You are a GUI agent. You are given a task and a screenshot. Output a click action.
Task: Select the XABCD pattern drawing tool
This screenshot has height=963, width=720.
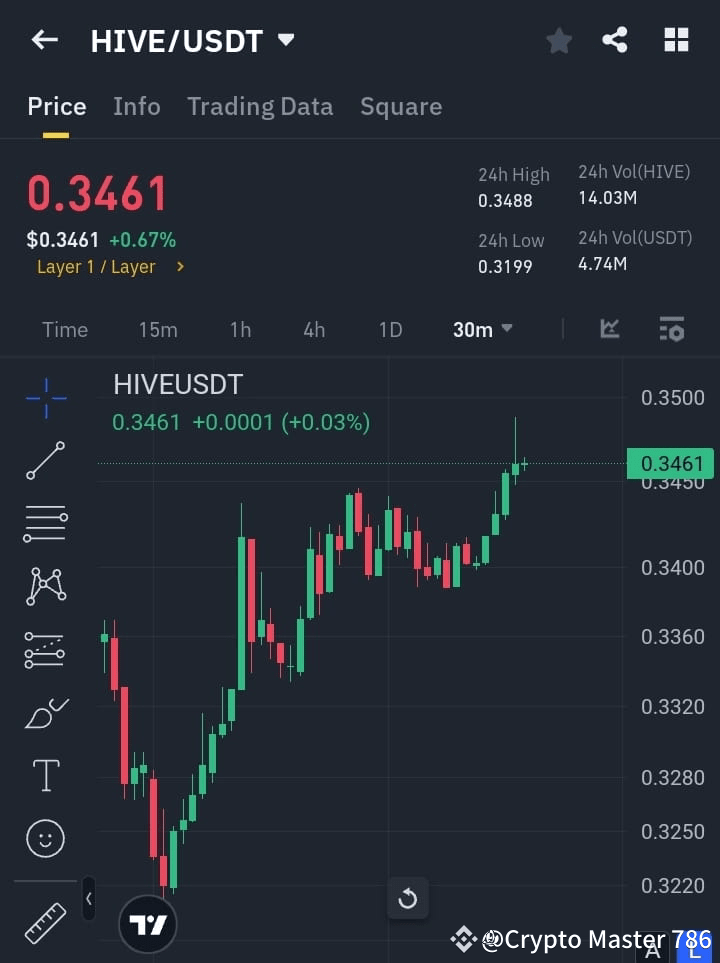(45, 587)
